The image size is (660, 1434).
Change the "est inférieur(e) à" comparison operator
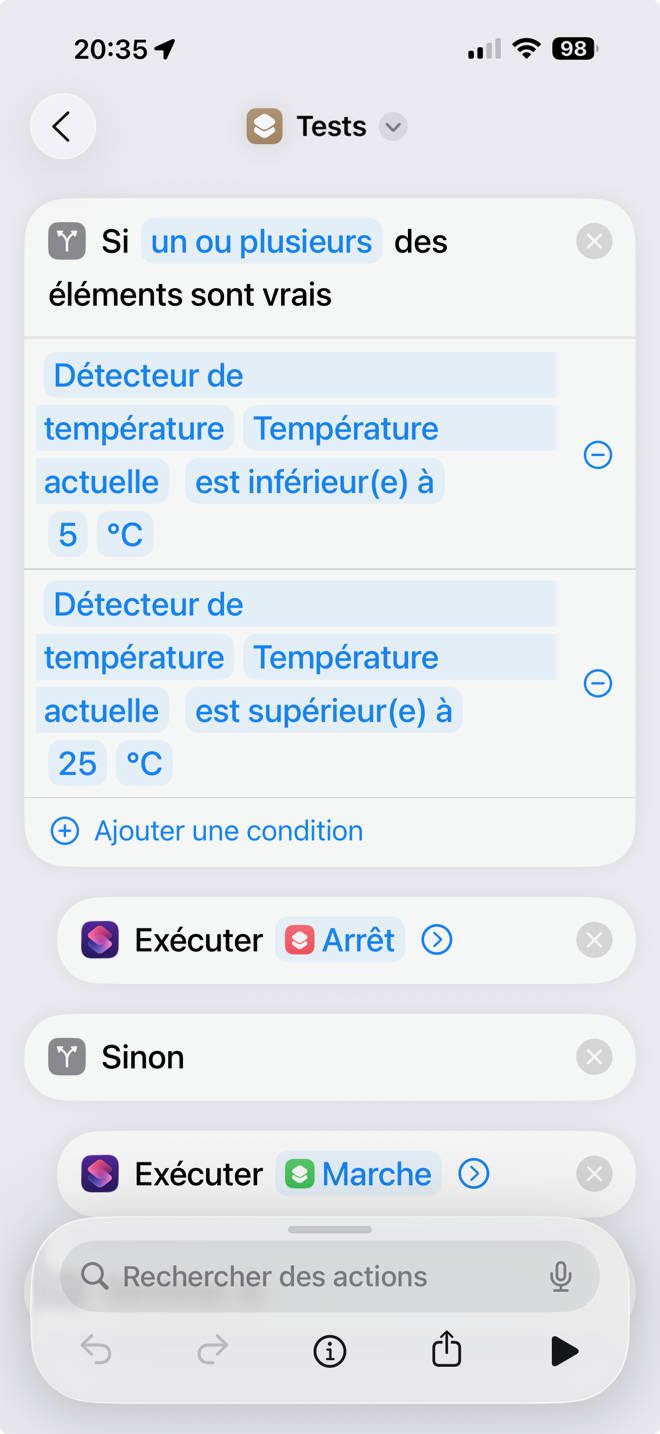pos(314,482)
